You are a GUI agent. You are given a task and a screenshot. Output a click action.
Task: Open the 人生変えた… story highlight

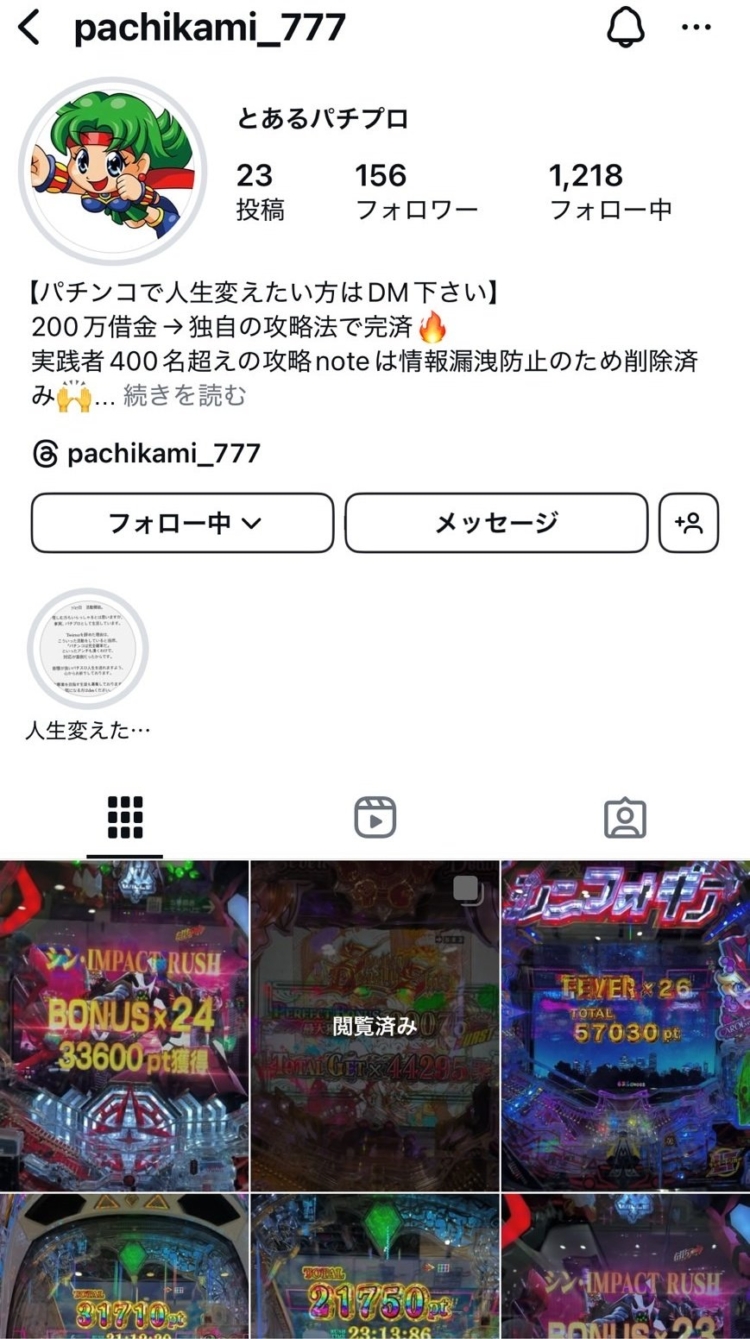point(88,649)
